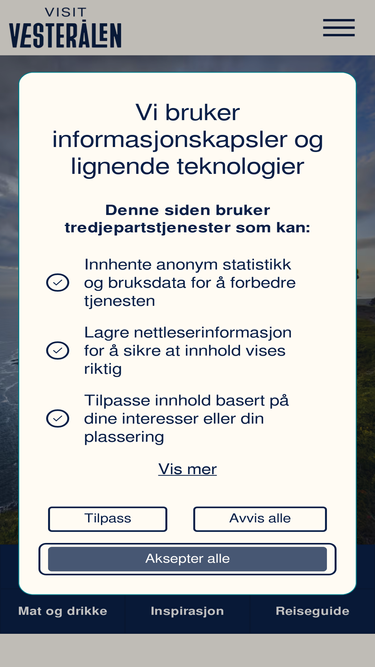The width and height of the screenshot is (375, 667).
Task: Accept all cookies with Aksepter alle
Action: (x=188, y=559)
